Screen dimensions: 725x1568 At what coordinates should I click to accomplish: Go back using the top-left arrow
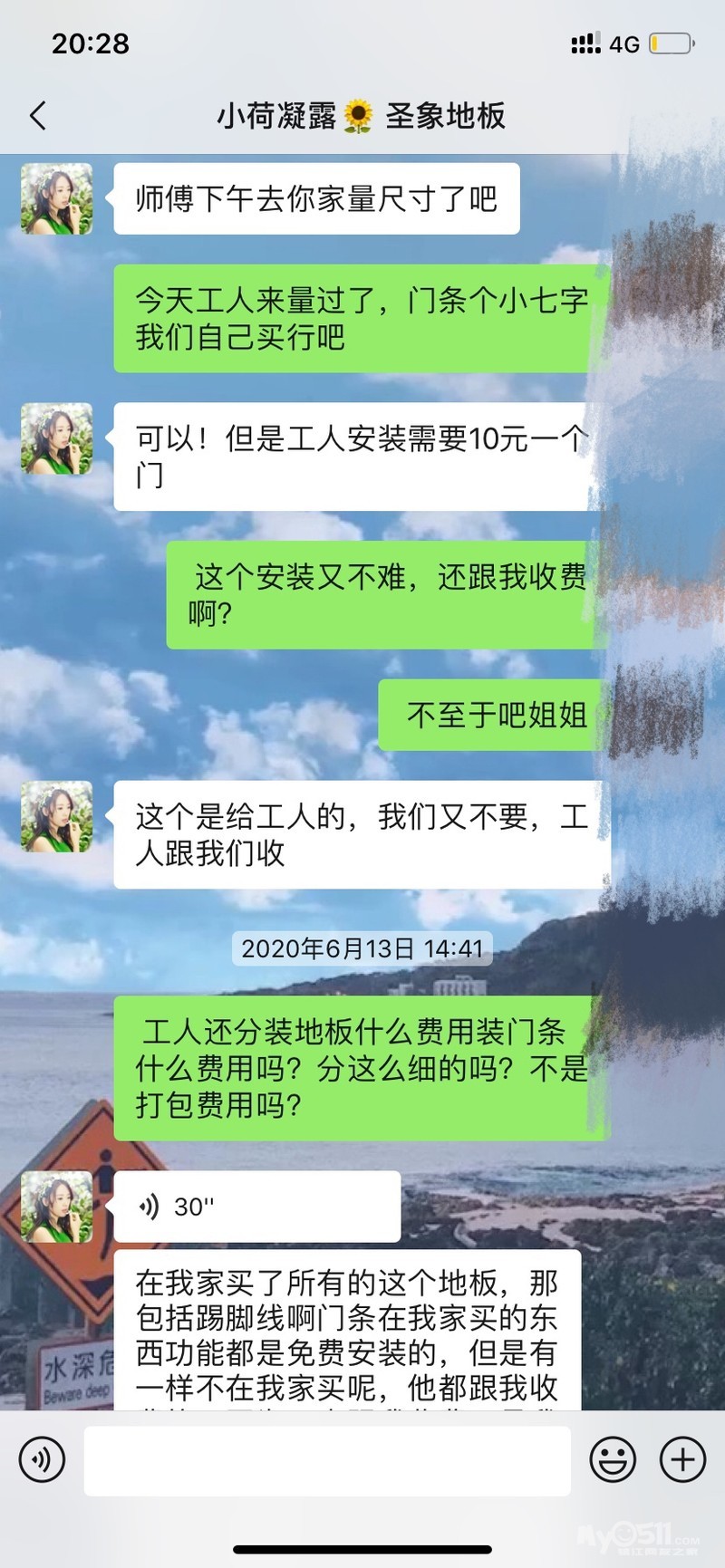tap(38, 116)
